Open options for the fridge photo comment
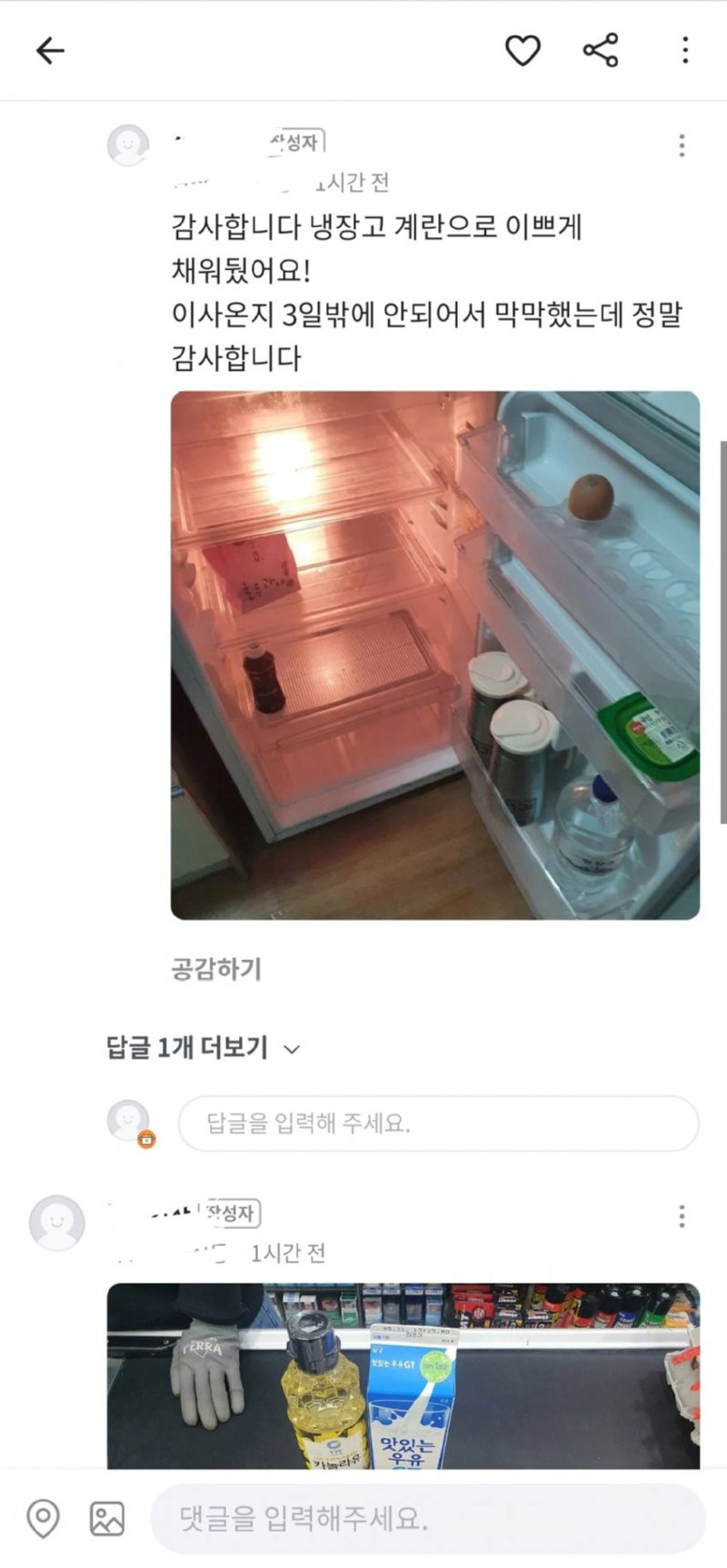Screen dimensions: 727x1568 point(682,145)
